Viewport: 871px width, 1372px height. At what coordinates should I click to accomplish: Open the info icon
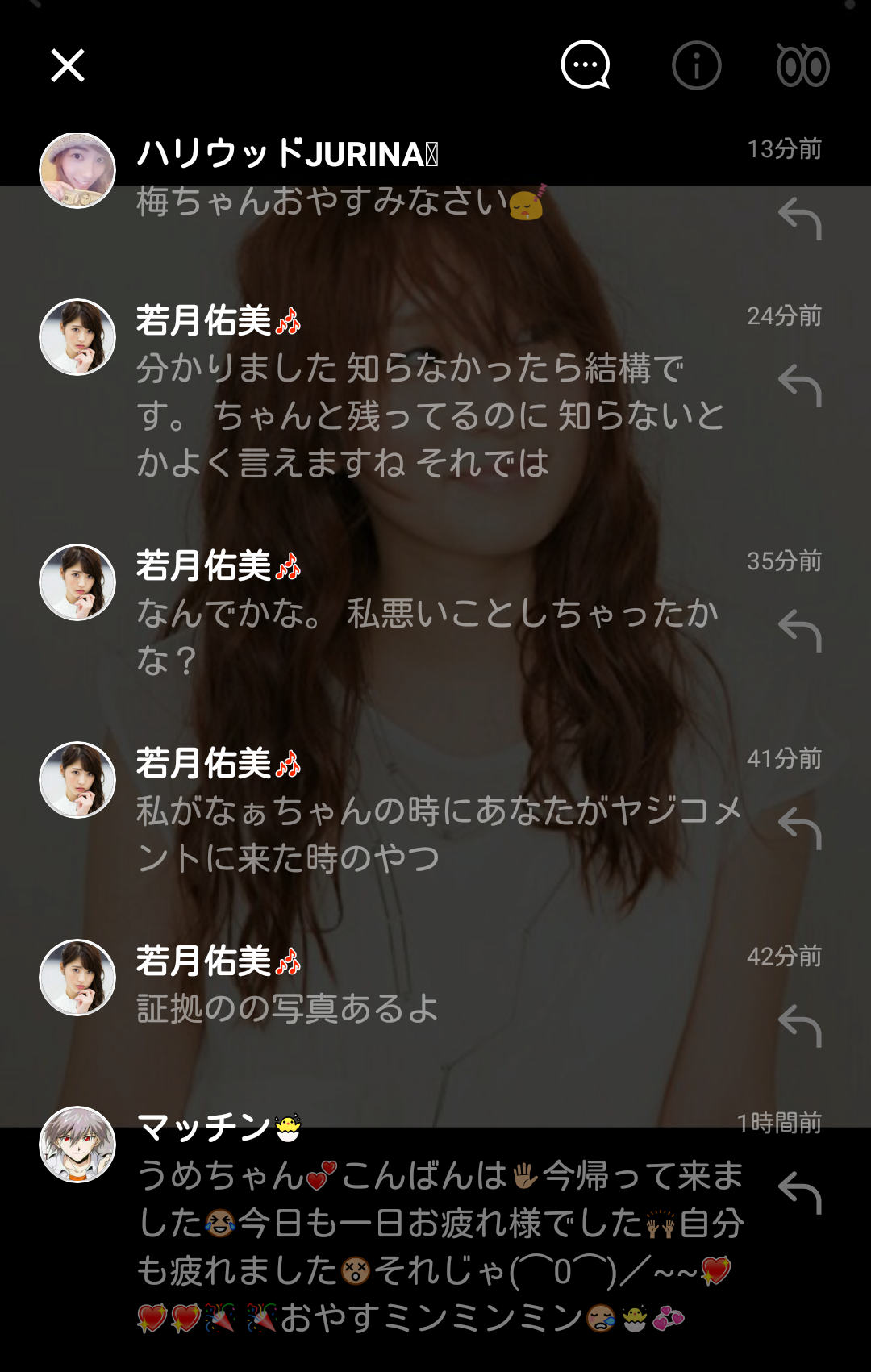[696, 65]
